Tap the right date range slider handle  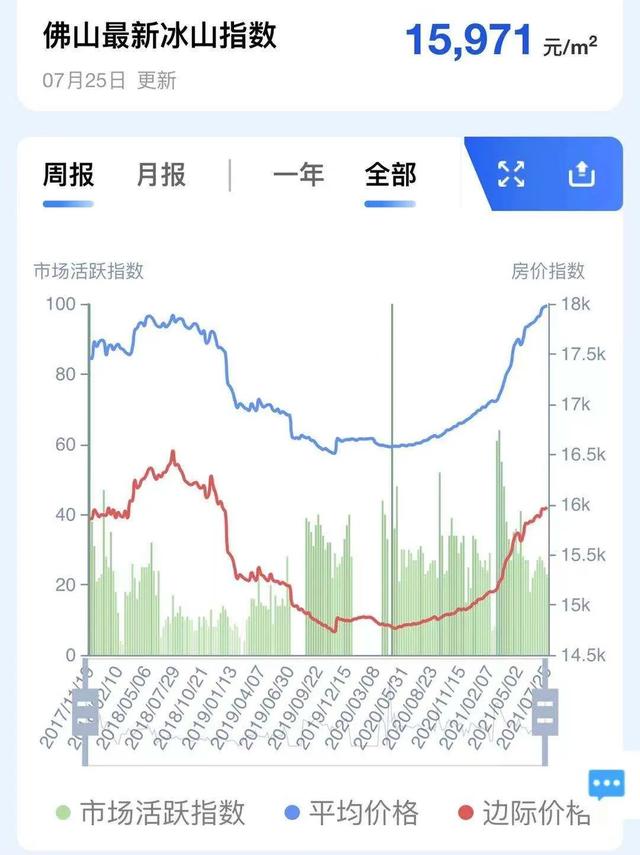pyautogui.click(x=546, y=713)
